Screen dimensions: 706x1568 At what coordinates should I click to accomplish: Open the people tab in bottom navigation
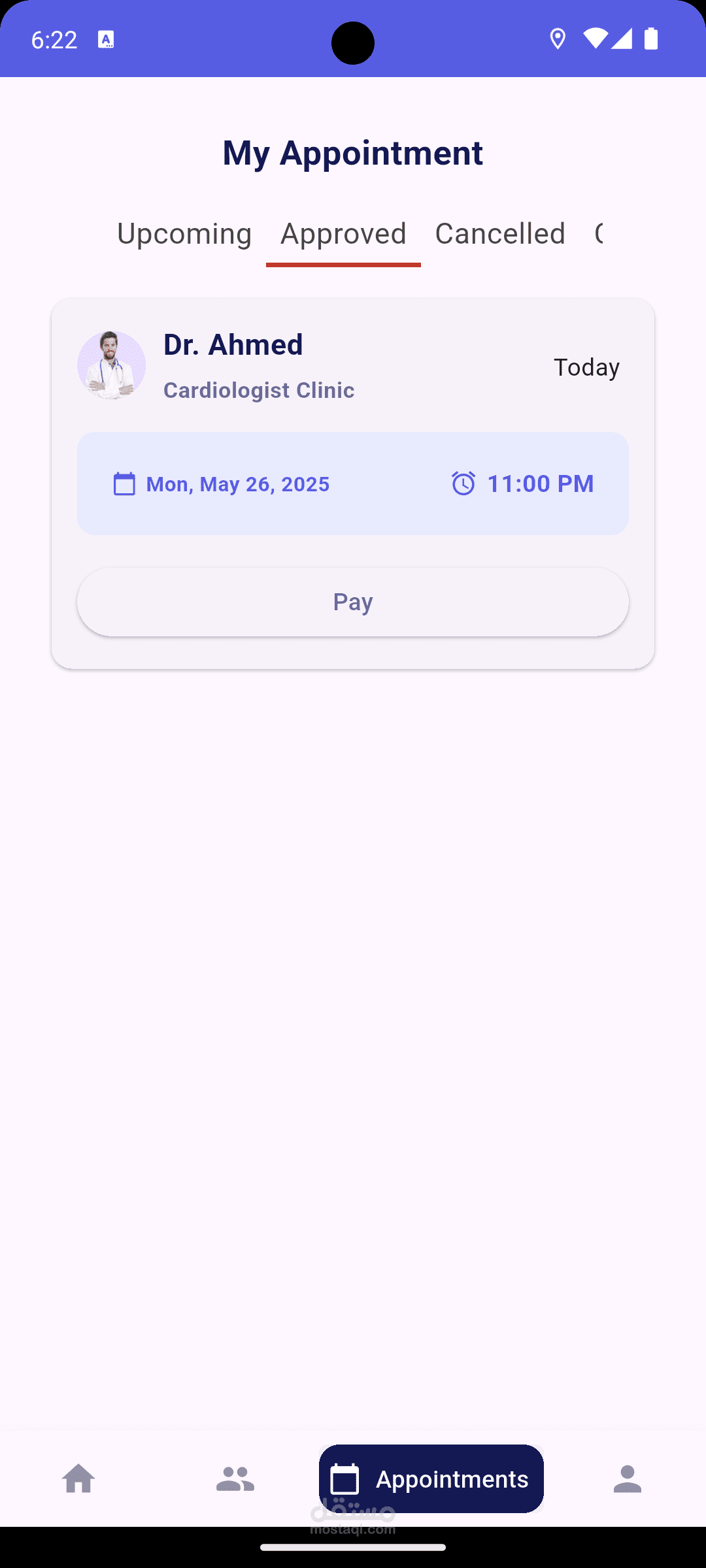(x=235, y=1478)
